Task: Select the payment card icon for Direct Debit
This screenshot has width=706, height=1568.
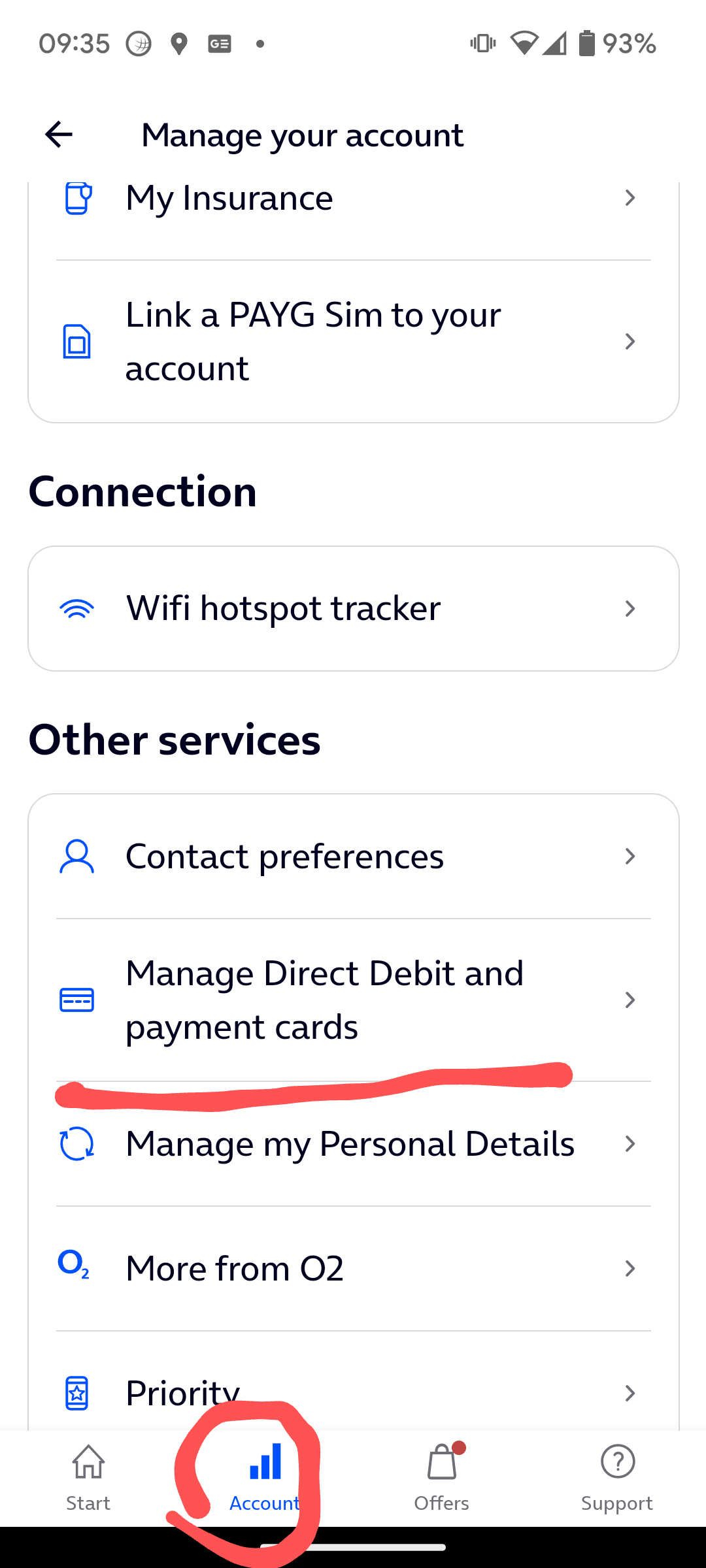Action: 76,1000
